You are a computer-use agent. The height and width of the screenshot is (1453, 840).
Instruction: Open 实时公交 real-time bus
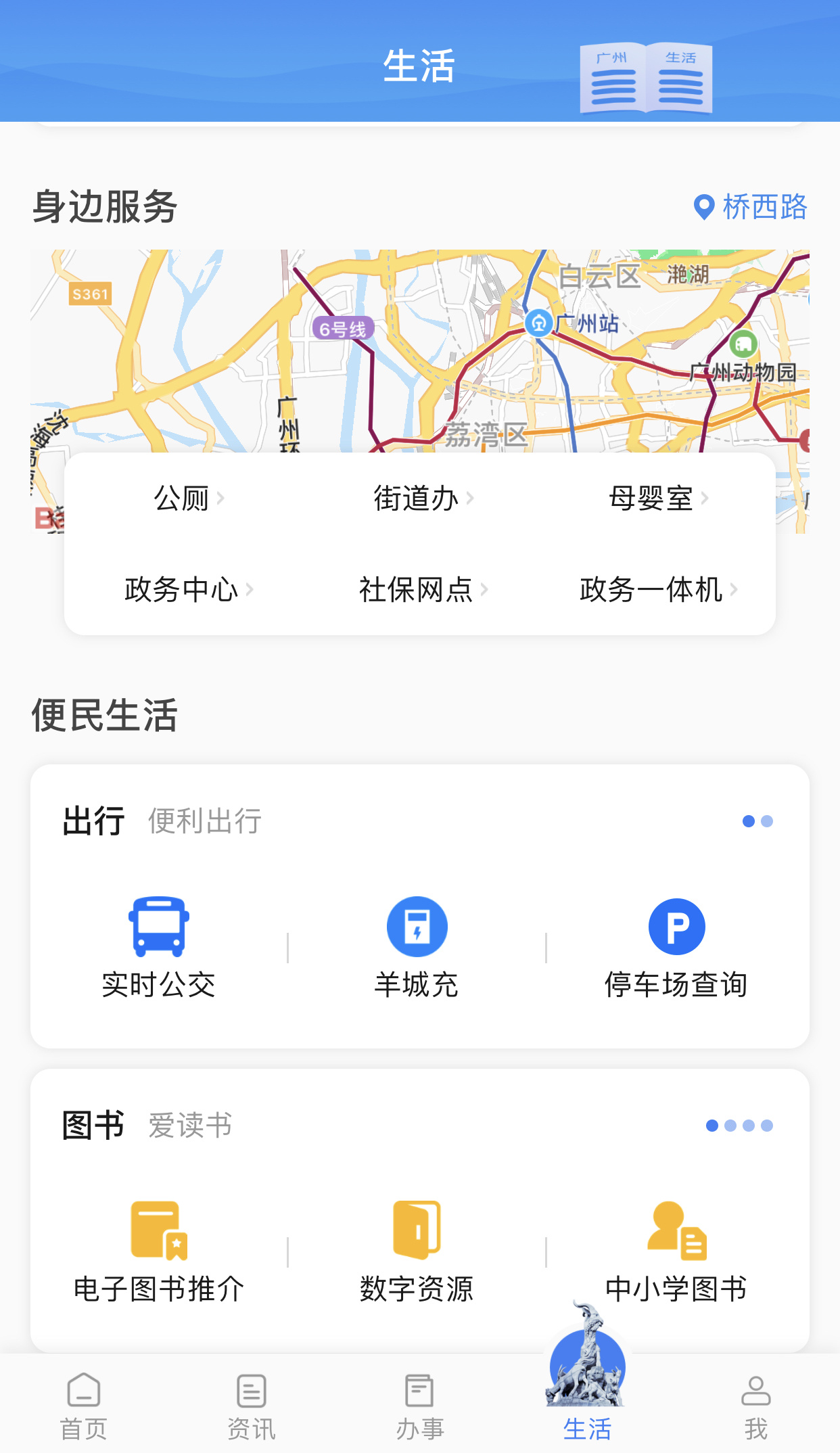click(x=159, y=947)
